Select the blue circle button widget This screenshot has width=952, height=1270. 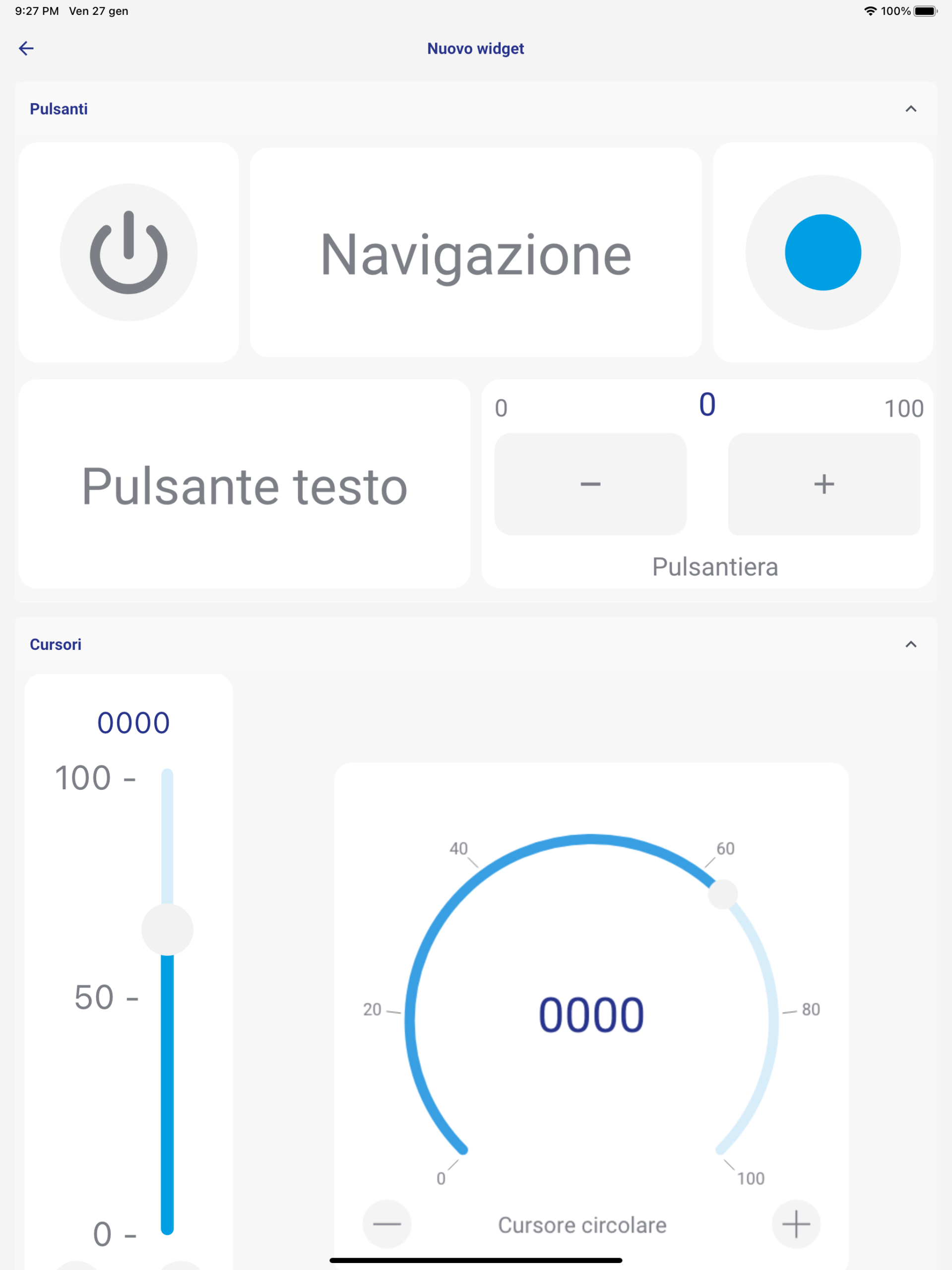(x=822, y=253)
